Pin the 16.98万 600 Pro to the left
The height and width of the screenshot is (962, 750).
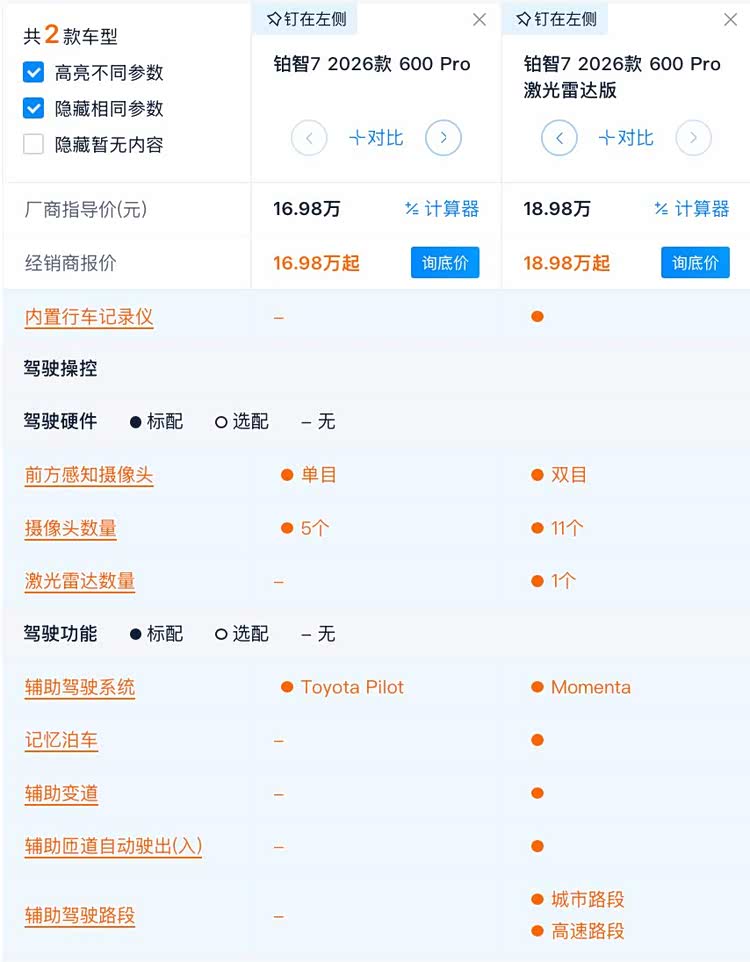tap(306, 19)
